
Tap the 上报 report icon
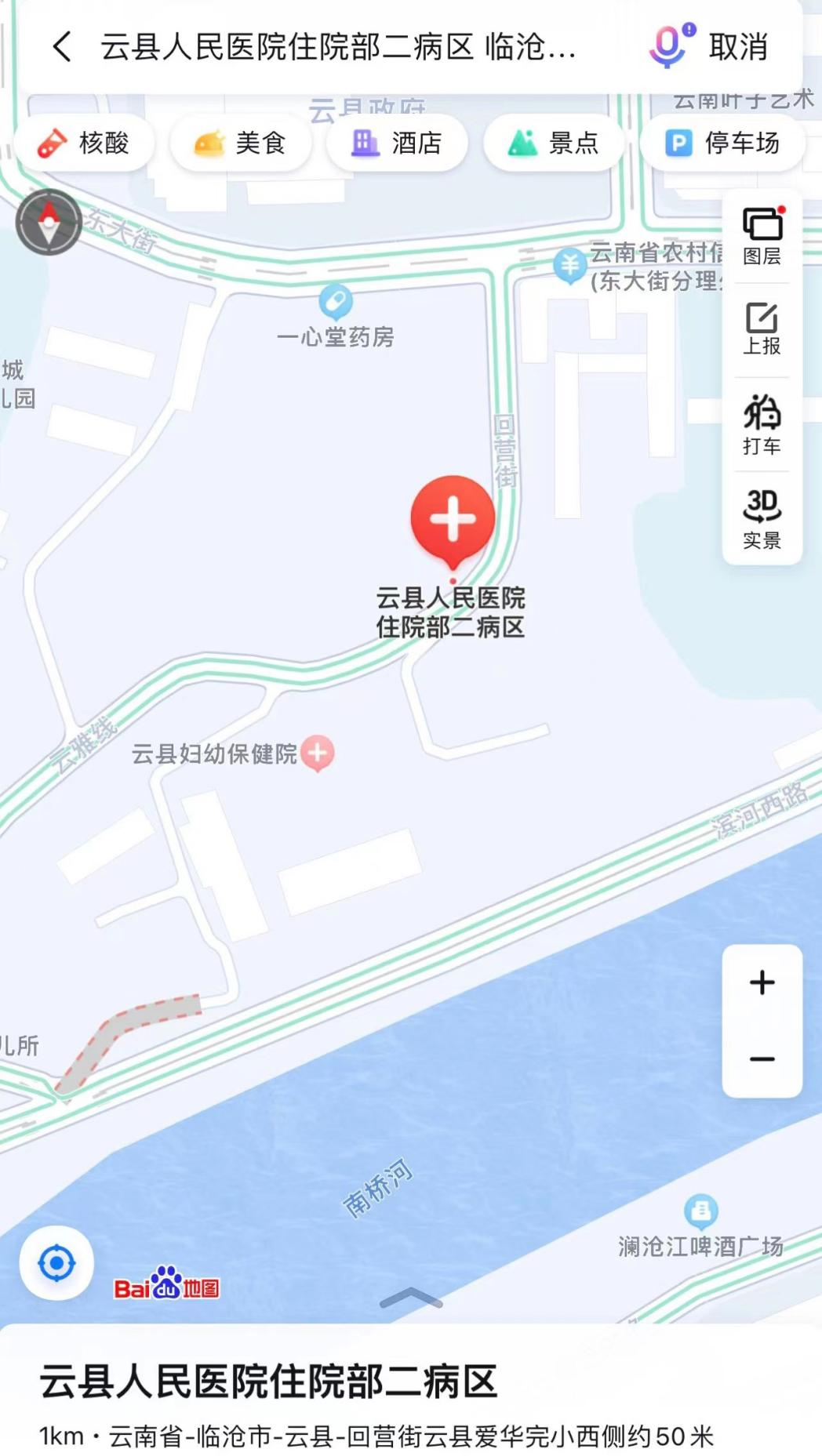[x=761, y=329]
